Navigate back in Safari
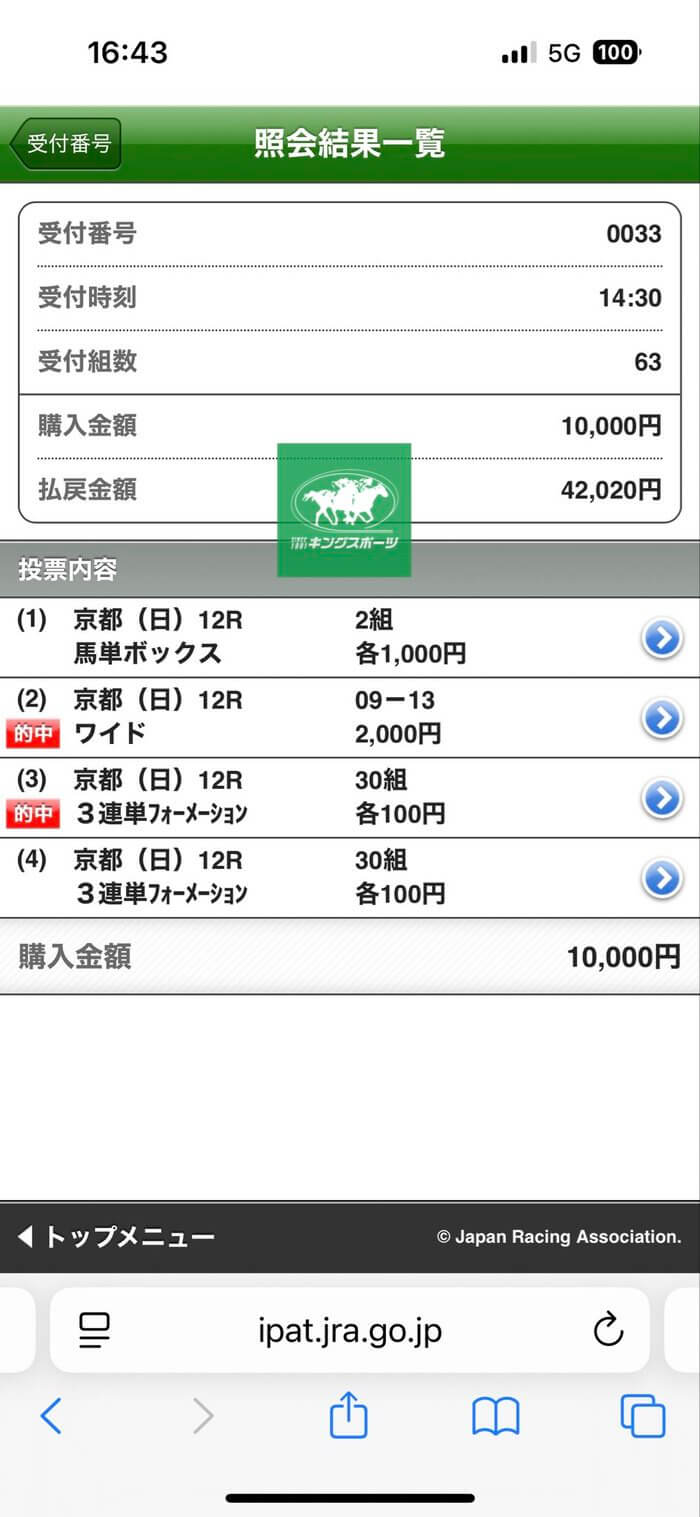The width and height of the screenshot is (700, 1517). point(51,1416)
